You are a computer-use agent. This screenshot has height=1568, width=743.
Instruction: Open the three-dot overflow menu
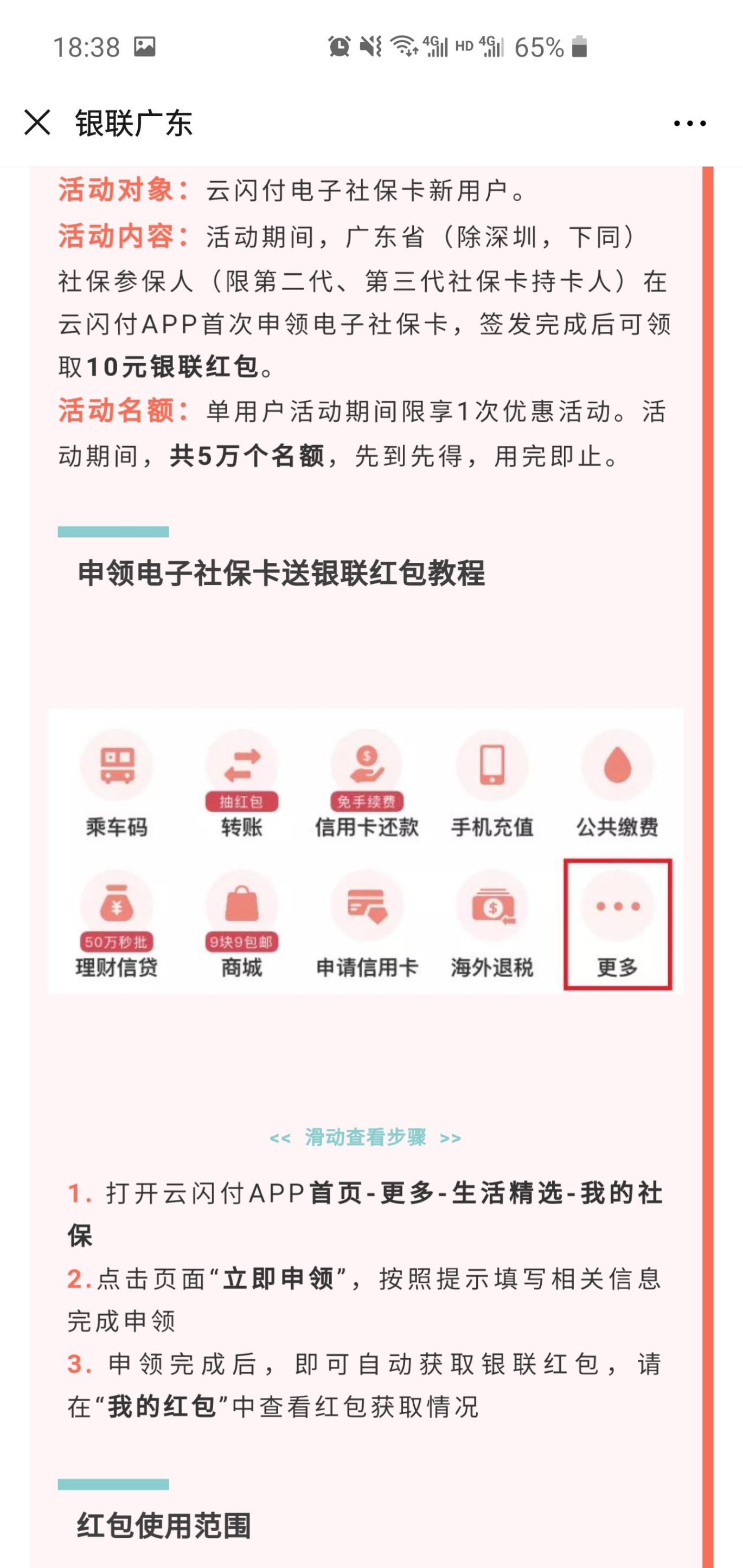pos(689,124)
